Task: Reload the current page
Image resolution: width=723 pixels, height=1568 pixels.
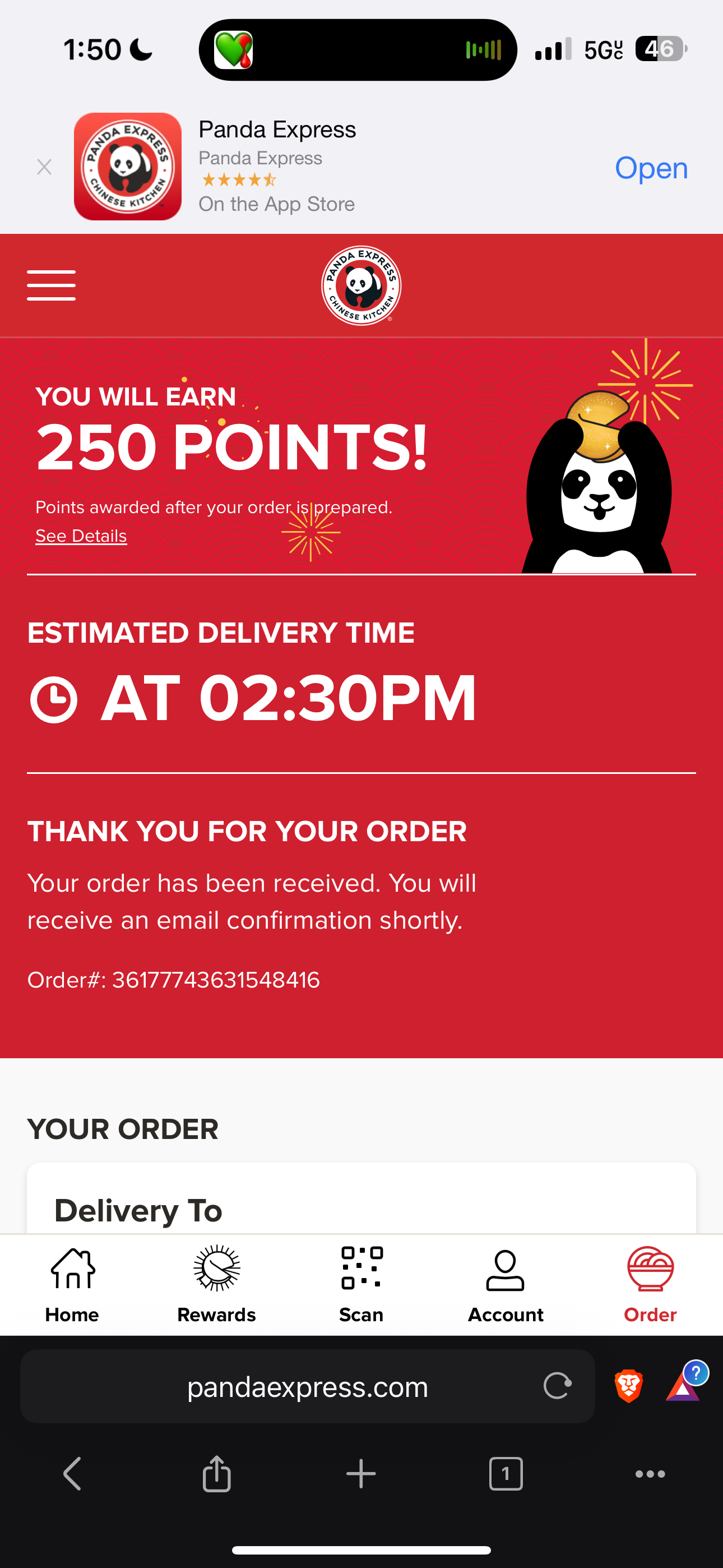Action: (557, 1386)
